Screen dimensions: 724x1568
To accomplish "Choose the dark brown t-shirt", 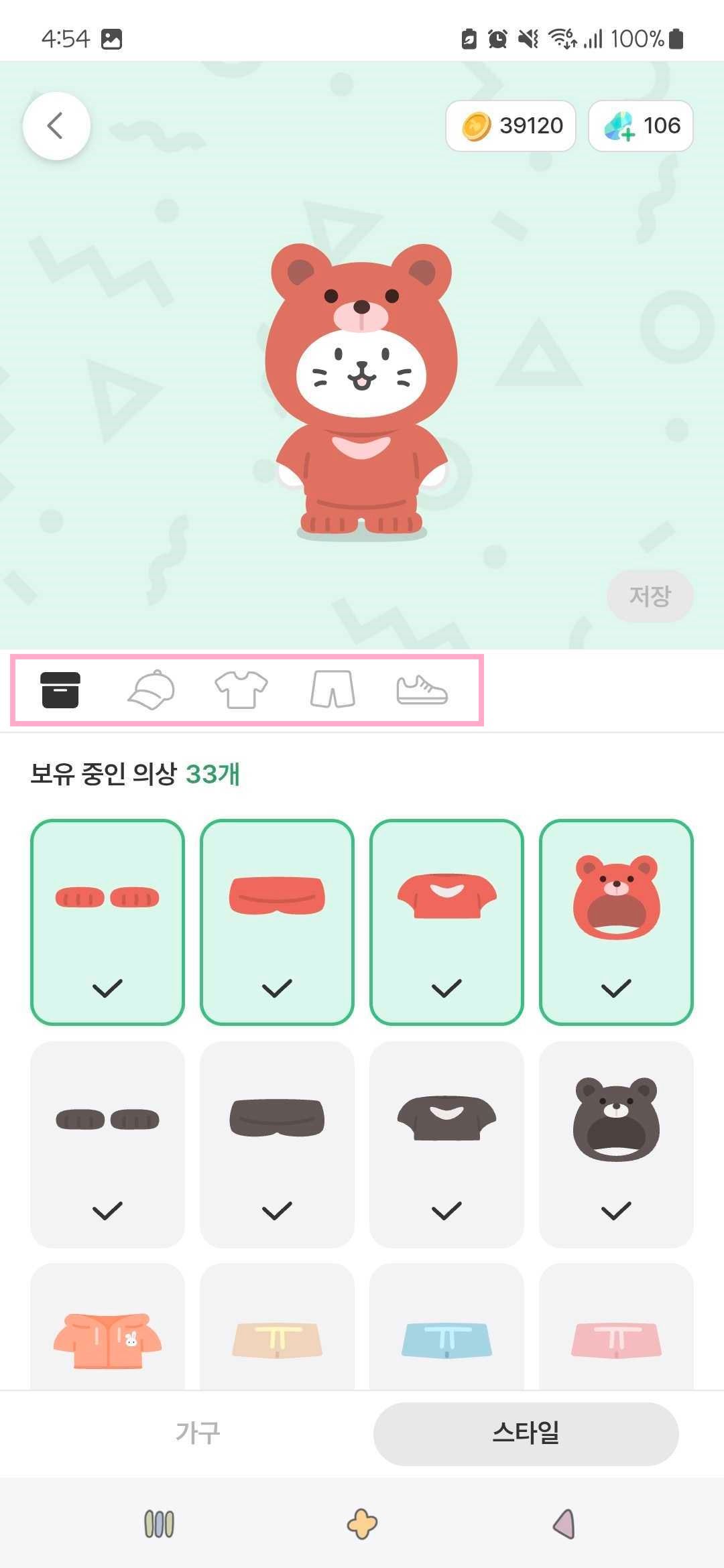I will pos(446,1144).
